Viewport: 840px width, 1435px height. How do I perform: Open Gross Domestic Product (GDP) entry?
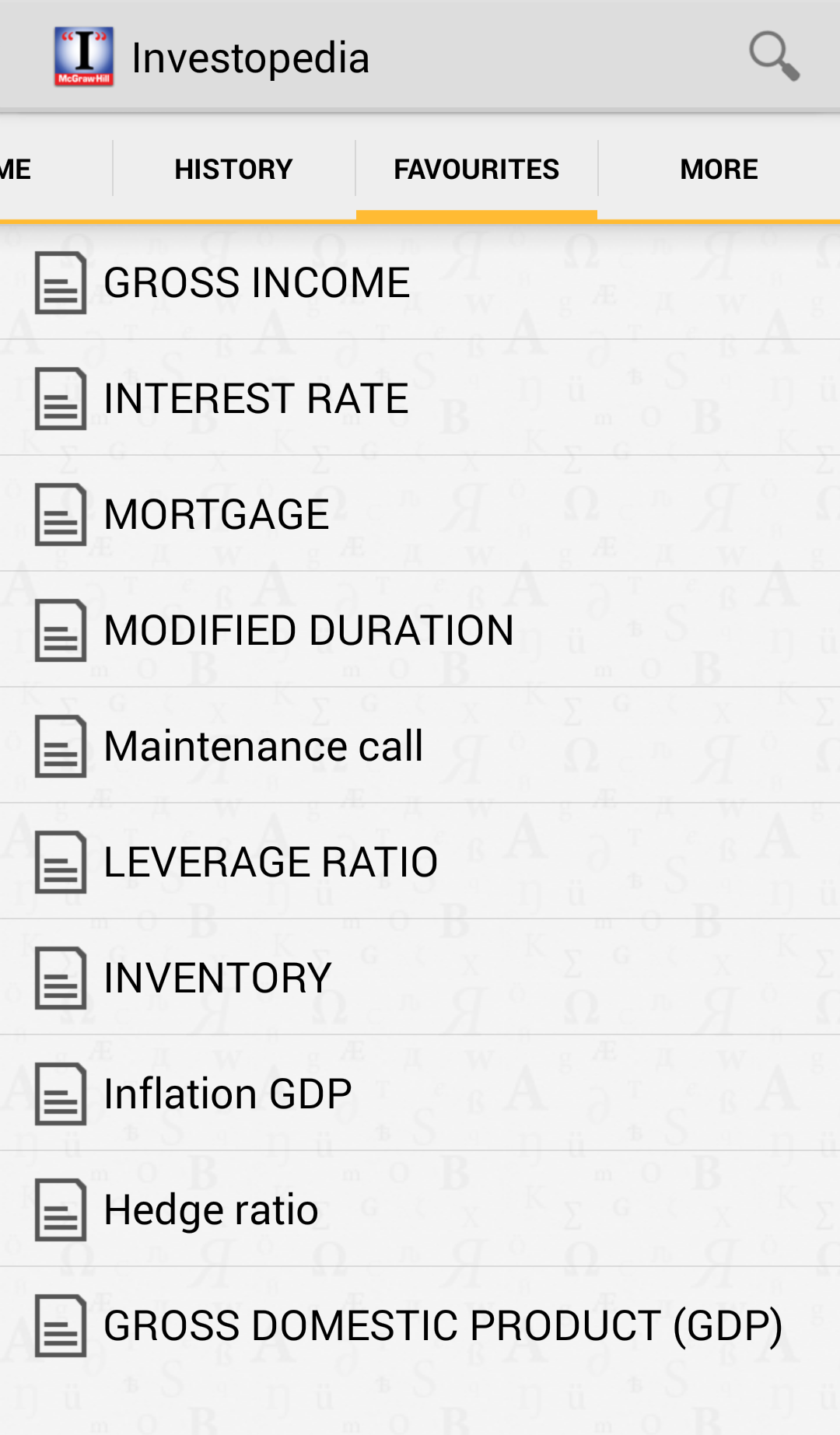[420, 1325]
